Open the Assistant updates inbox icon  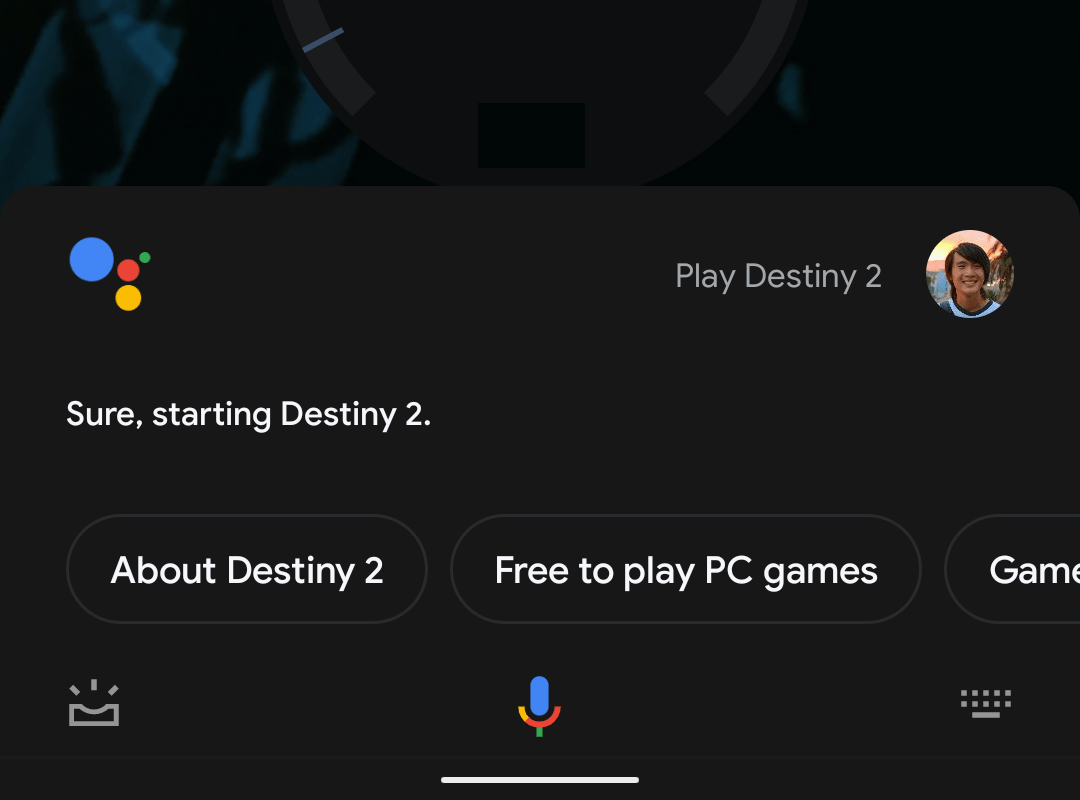tap(94, 704)
